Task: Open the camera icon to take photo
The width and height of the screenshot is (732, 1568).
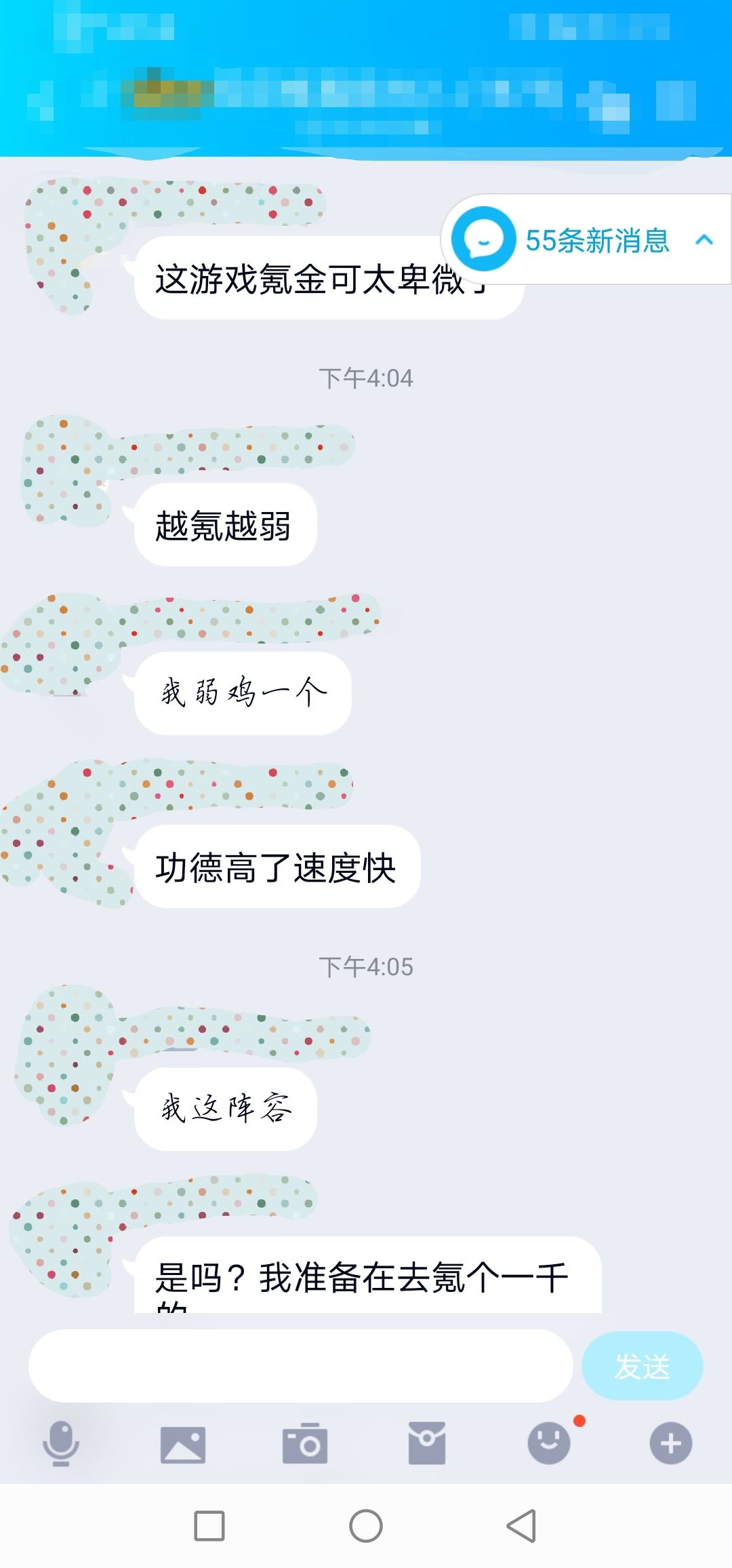Action: (305, 1445)
